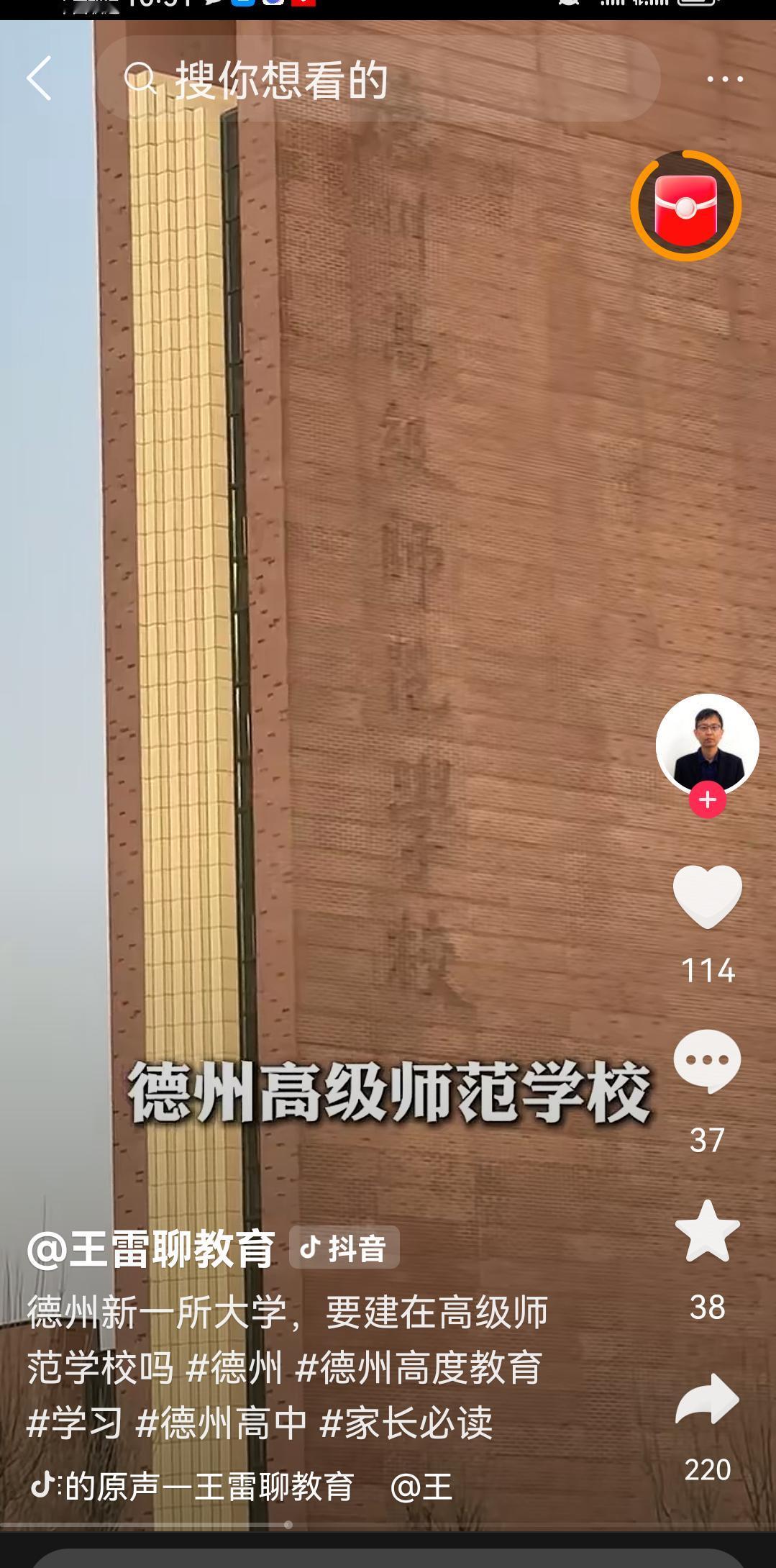The image size is (776, 1568).
Task: Tap the 搜你想看的 search field
Action: click(x=280, y=79)
